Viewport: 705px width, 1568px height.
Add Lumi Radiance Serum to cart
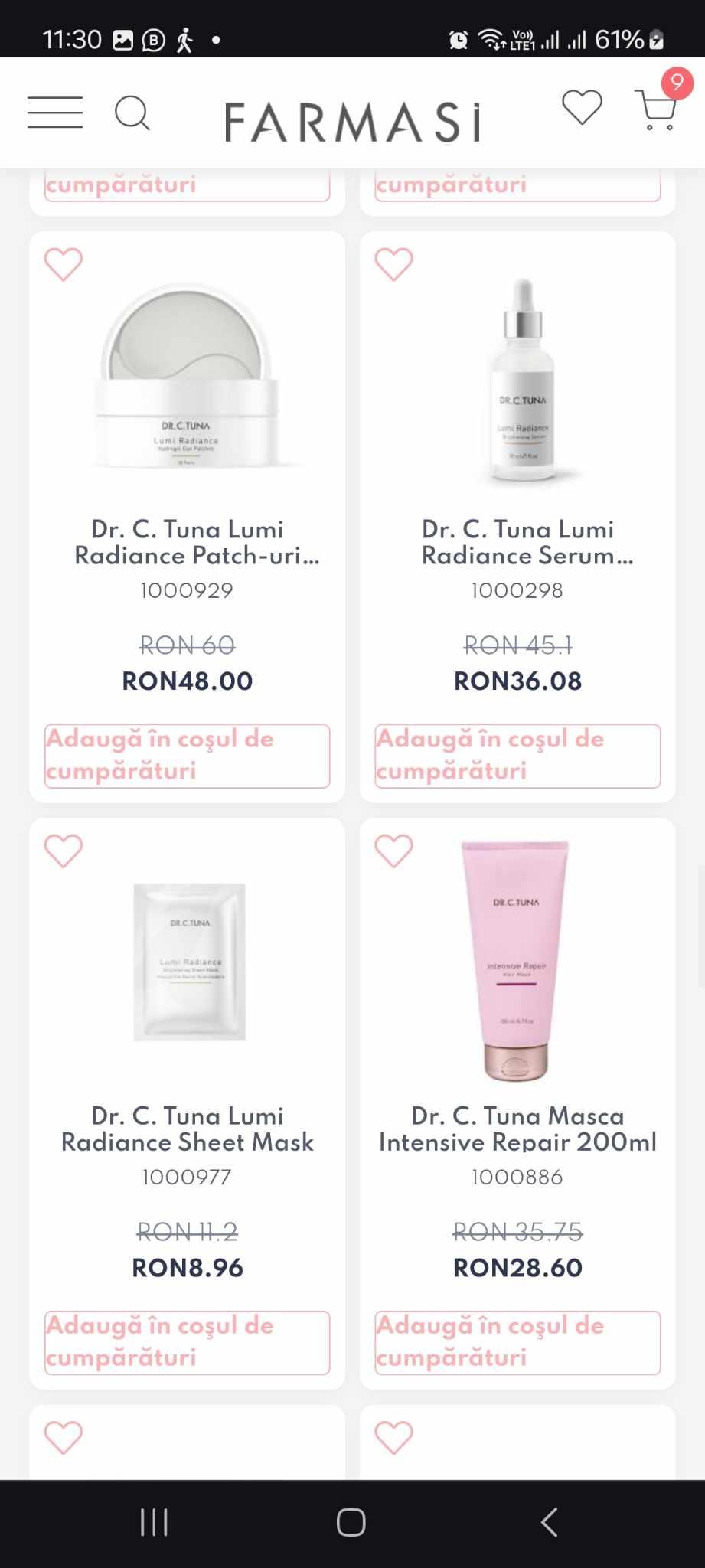pyautogui.click(x=517, y=756)
